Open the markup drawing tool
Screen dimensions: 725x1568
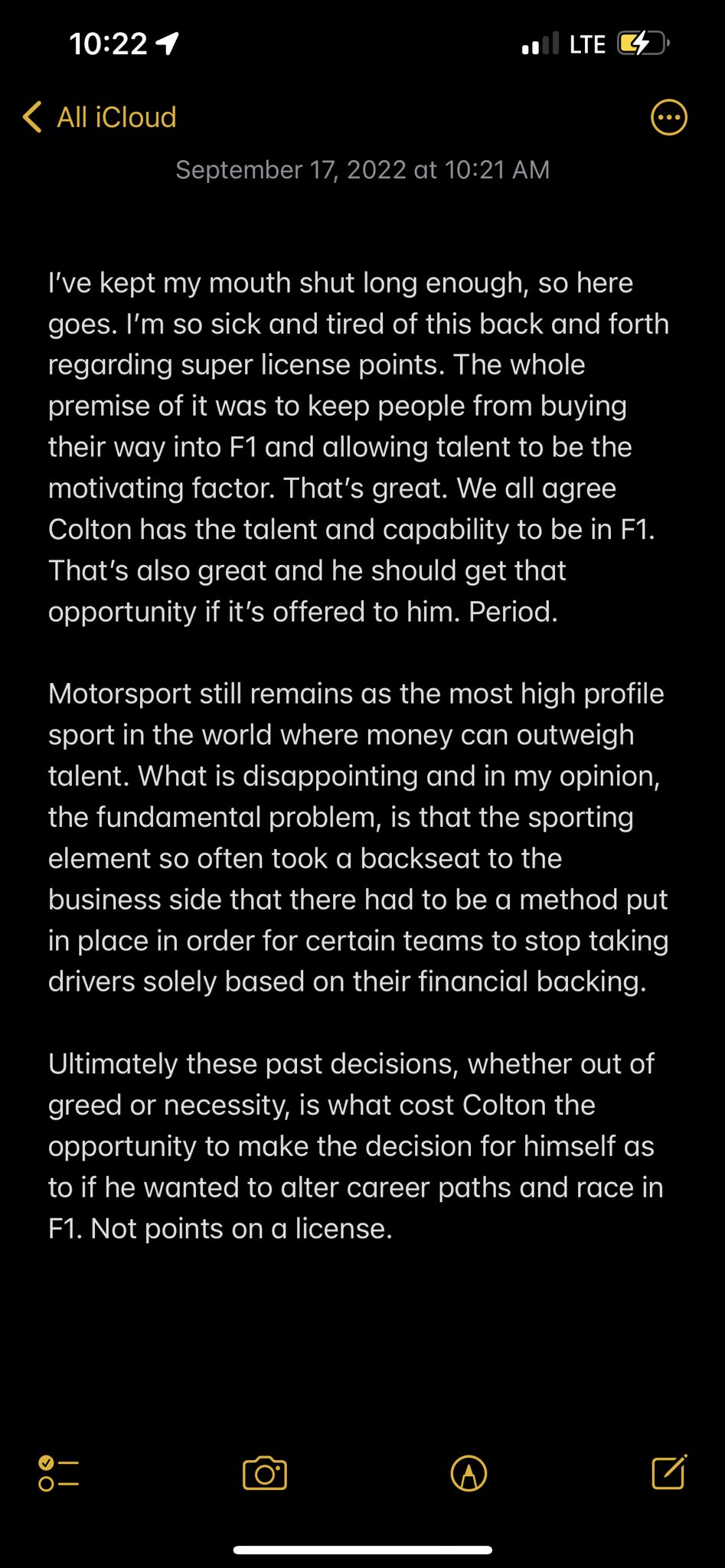tap(469, 1473)
